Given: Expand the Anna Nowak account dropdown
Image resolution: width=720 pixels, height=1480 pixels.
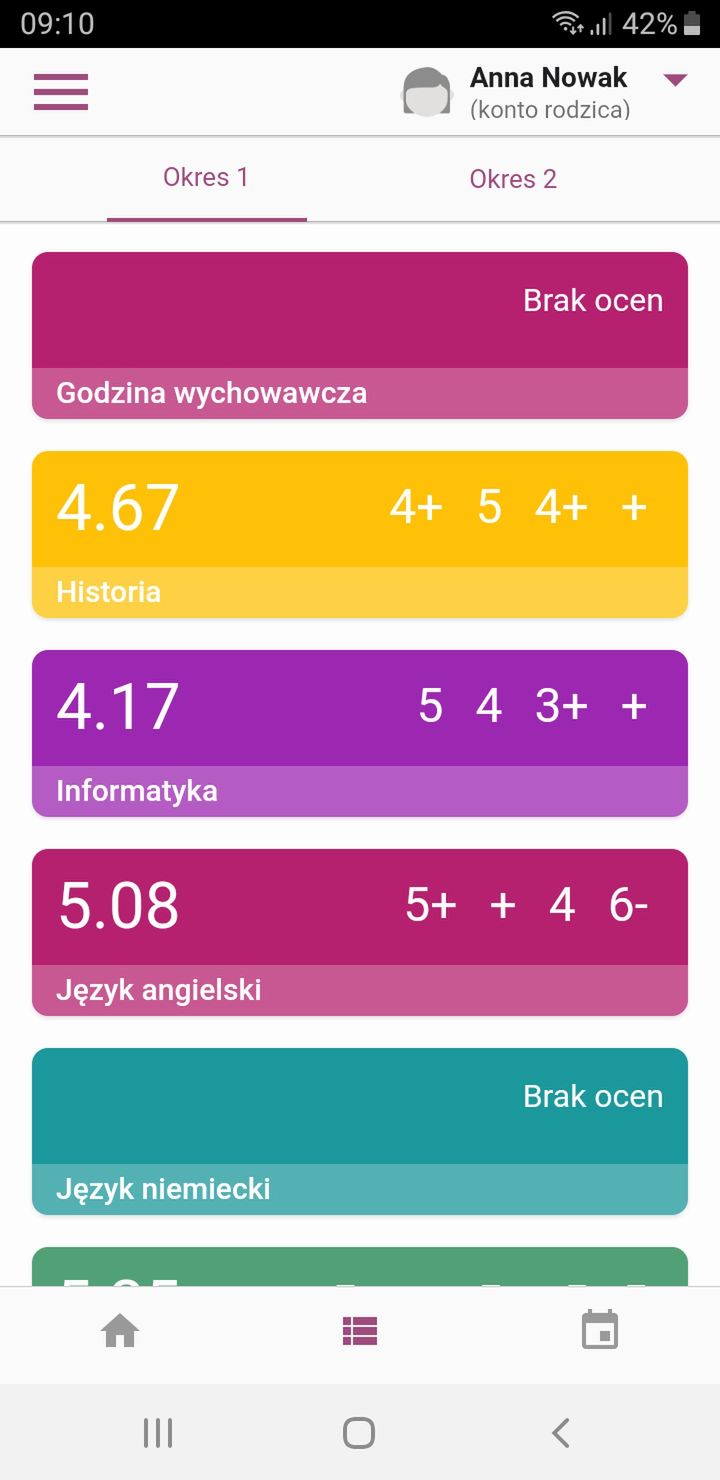Looking at the screenshot, I should pos(676,81).
